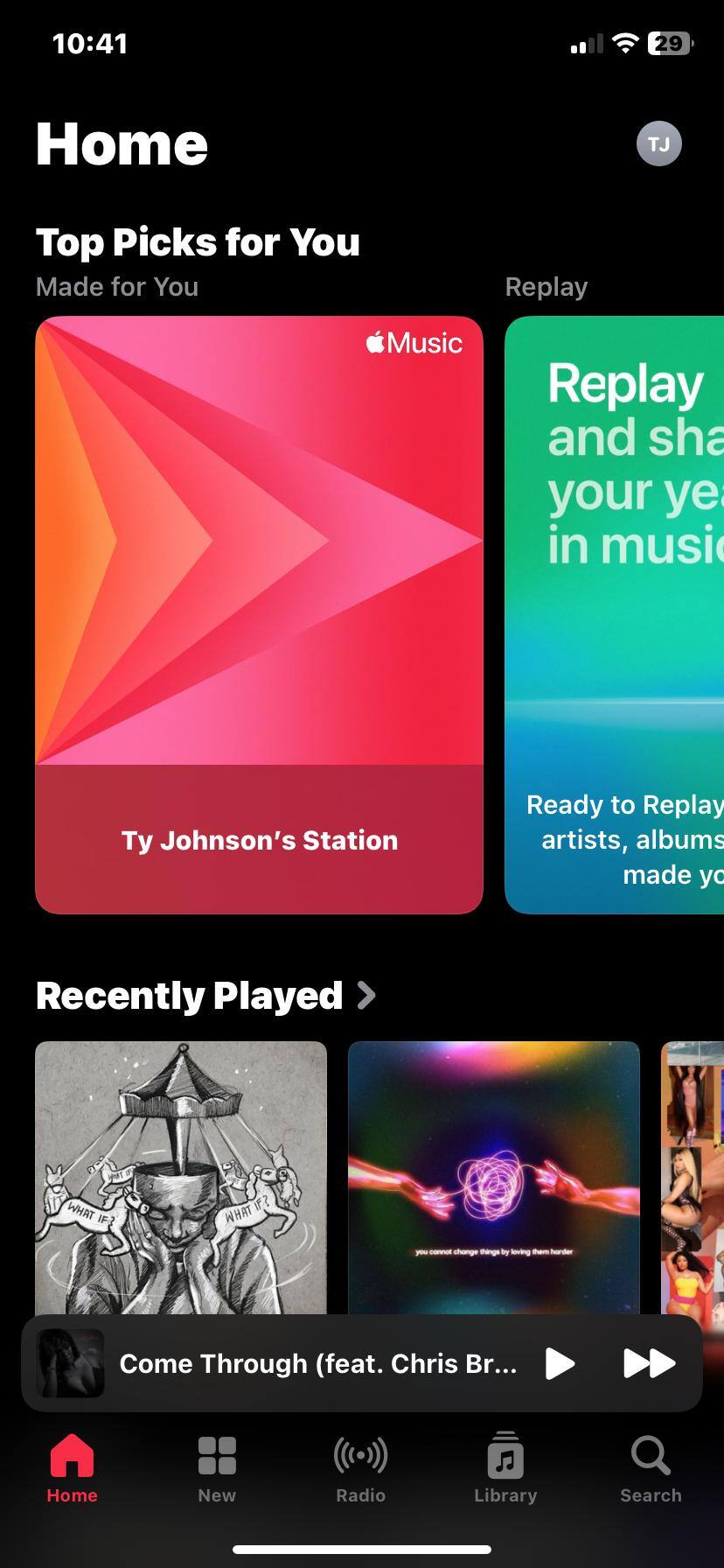Open the TJ account profile
724x1568 pixels.
coord(658,143)
